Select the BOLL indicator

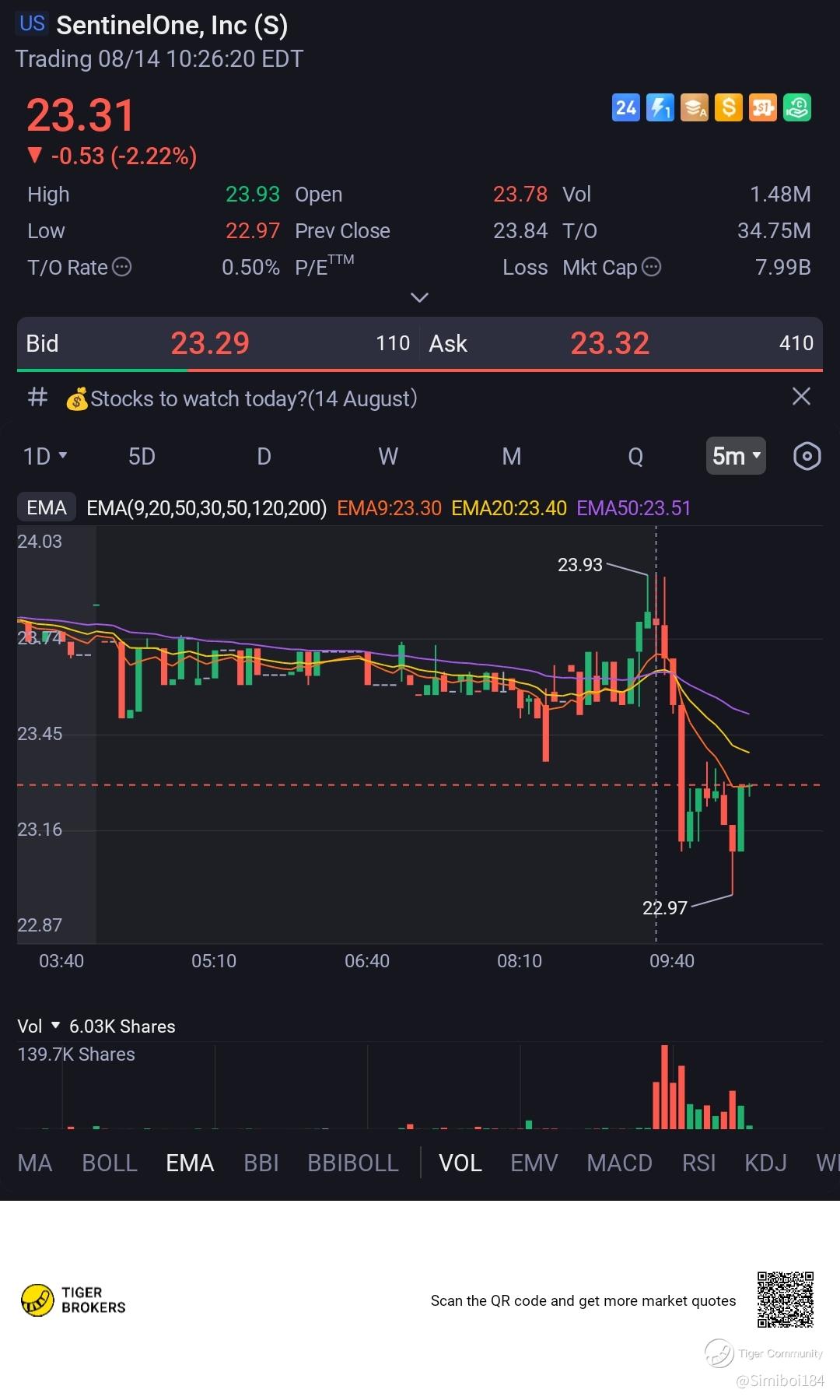[110, 1163]
